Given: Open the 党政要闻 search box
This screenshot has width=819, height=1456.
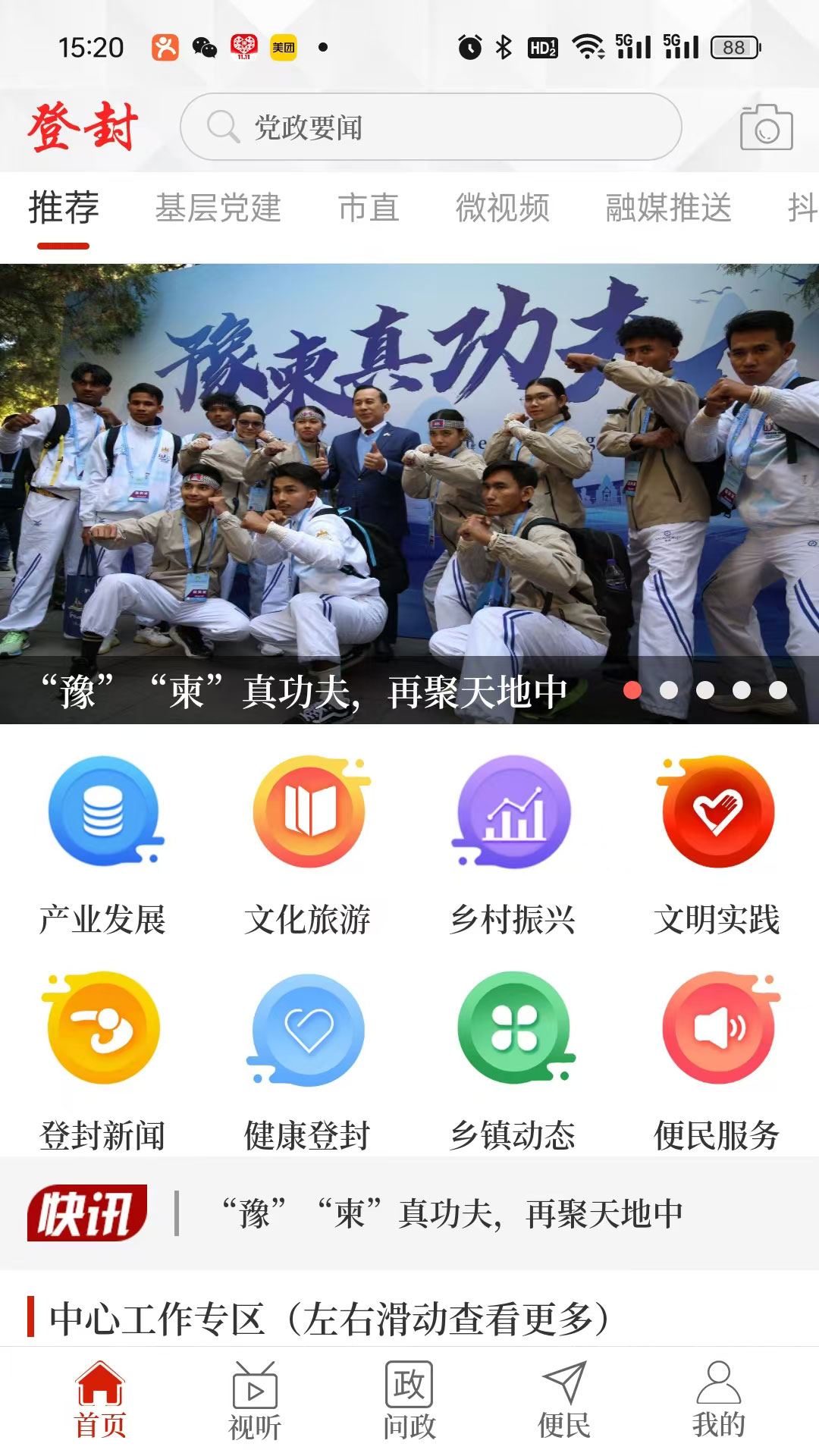Looking at the screenshot, I should pyautogui.click(x=430, y=127).
